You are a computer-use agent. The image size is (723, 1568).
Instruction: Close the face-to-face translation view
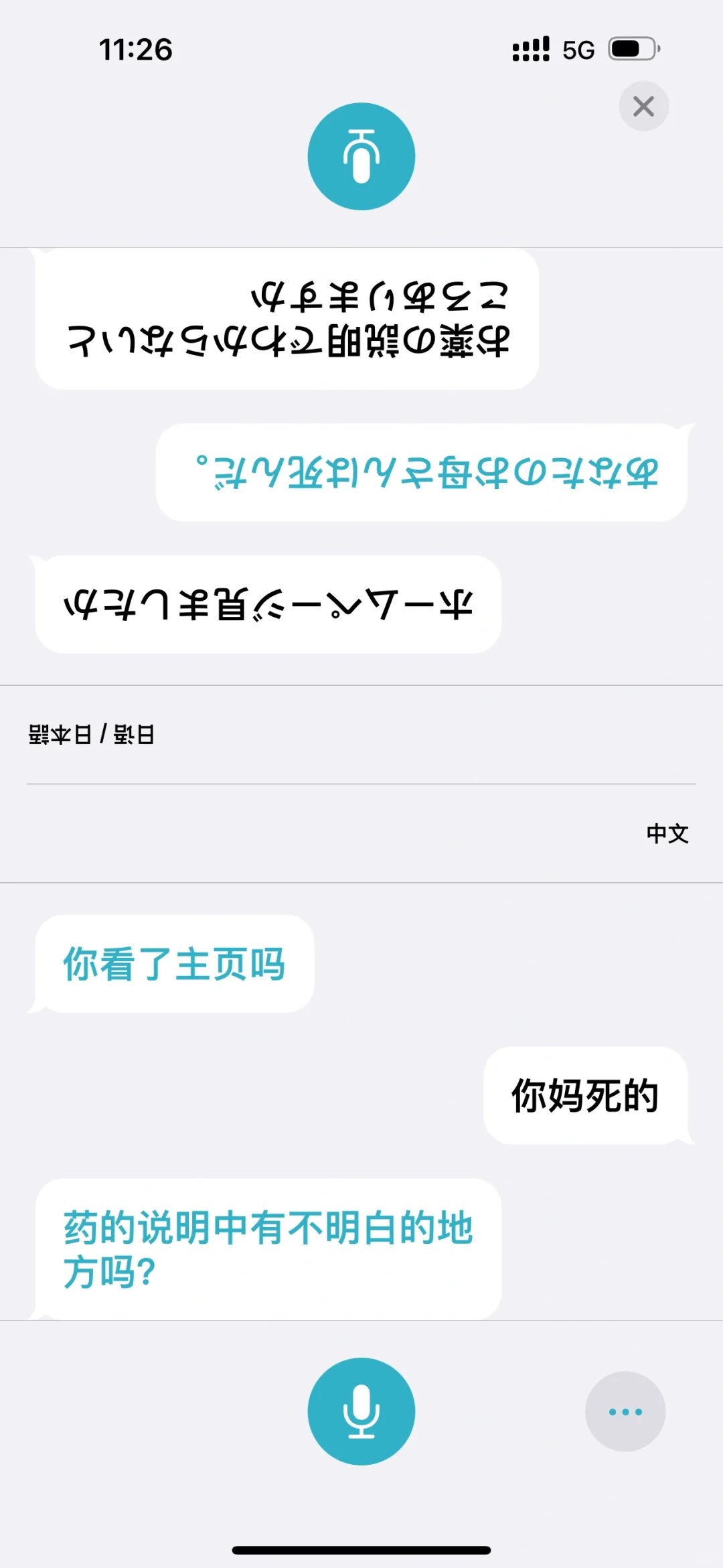(643, 106)
